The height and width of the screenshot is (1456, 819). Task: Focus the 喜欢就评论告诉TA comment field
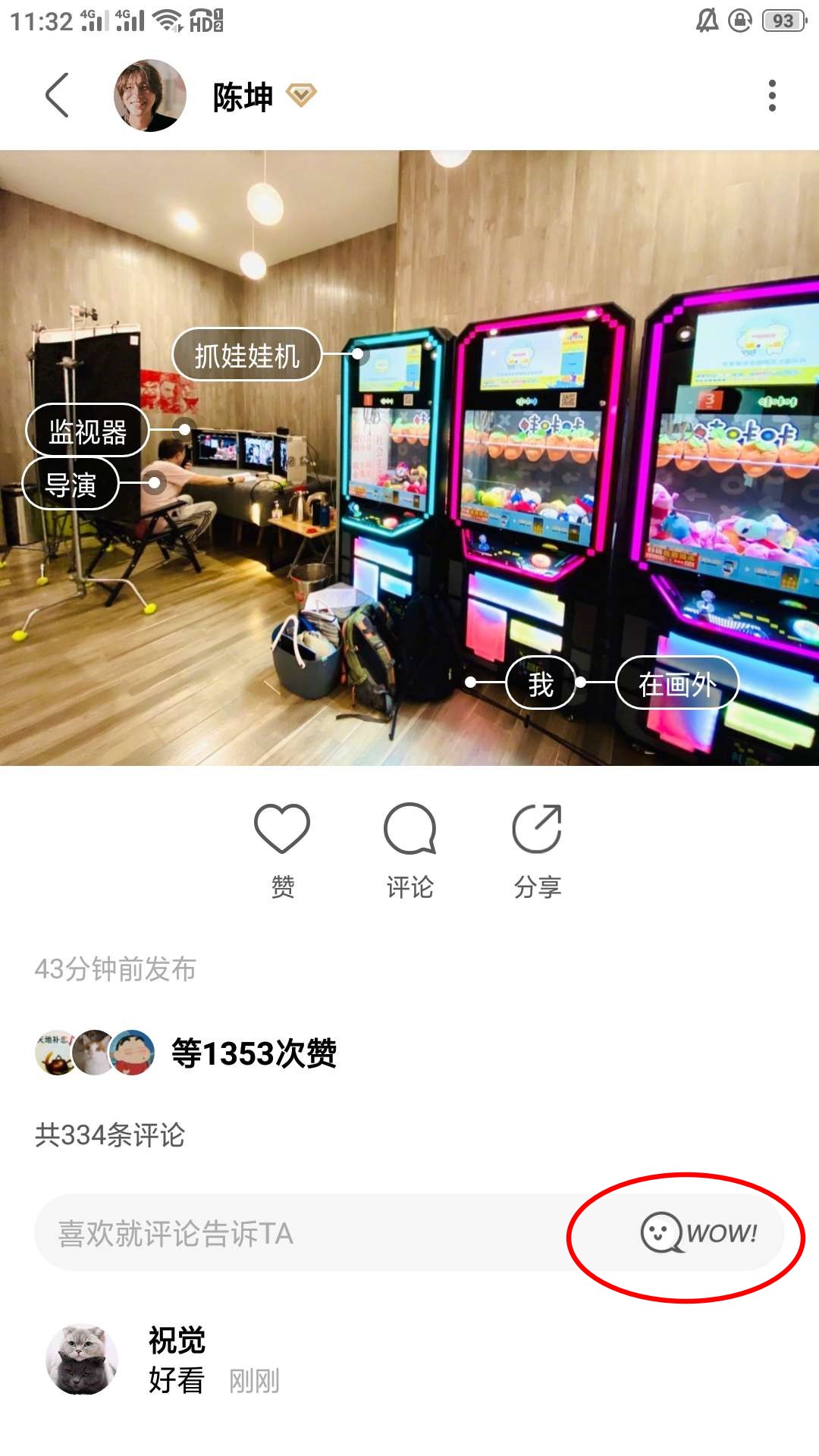pyautogui.click(x=303, y=1233)
